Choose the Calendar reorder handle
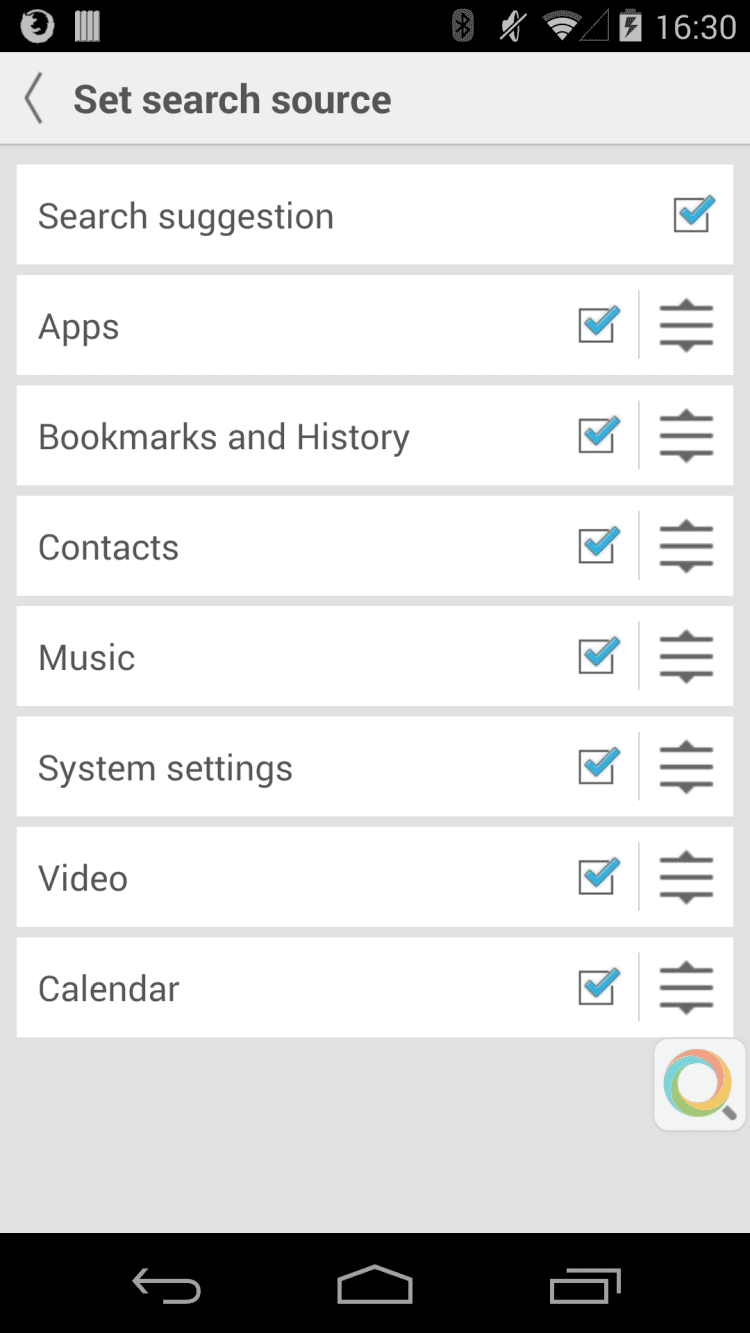 686,988
